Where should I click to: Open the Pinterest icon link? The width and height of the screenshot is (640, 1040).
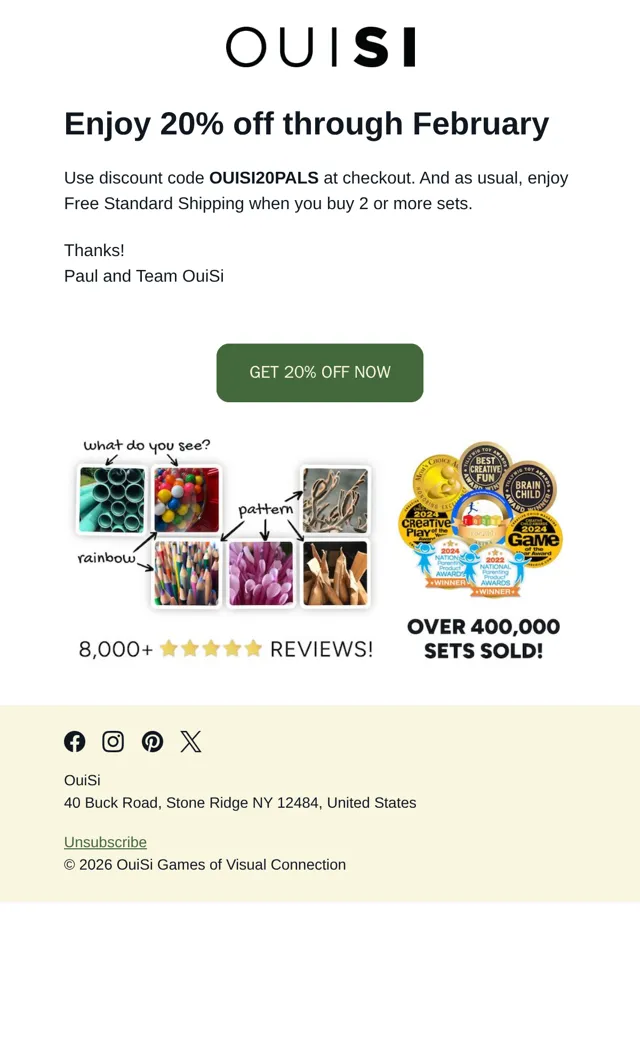click(153, 742)
